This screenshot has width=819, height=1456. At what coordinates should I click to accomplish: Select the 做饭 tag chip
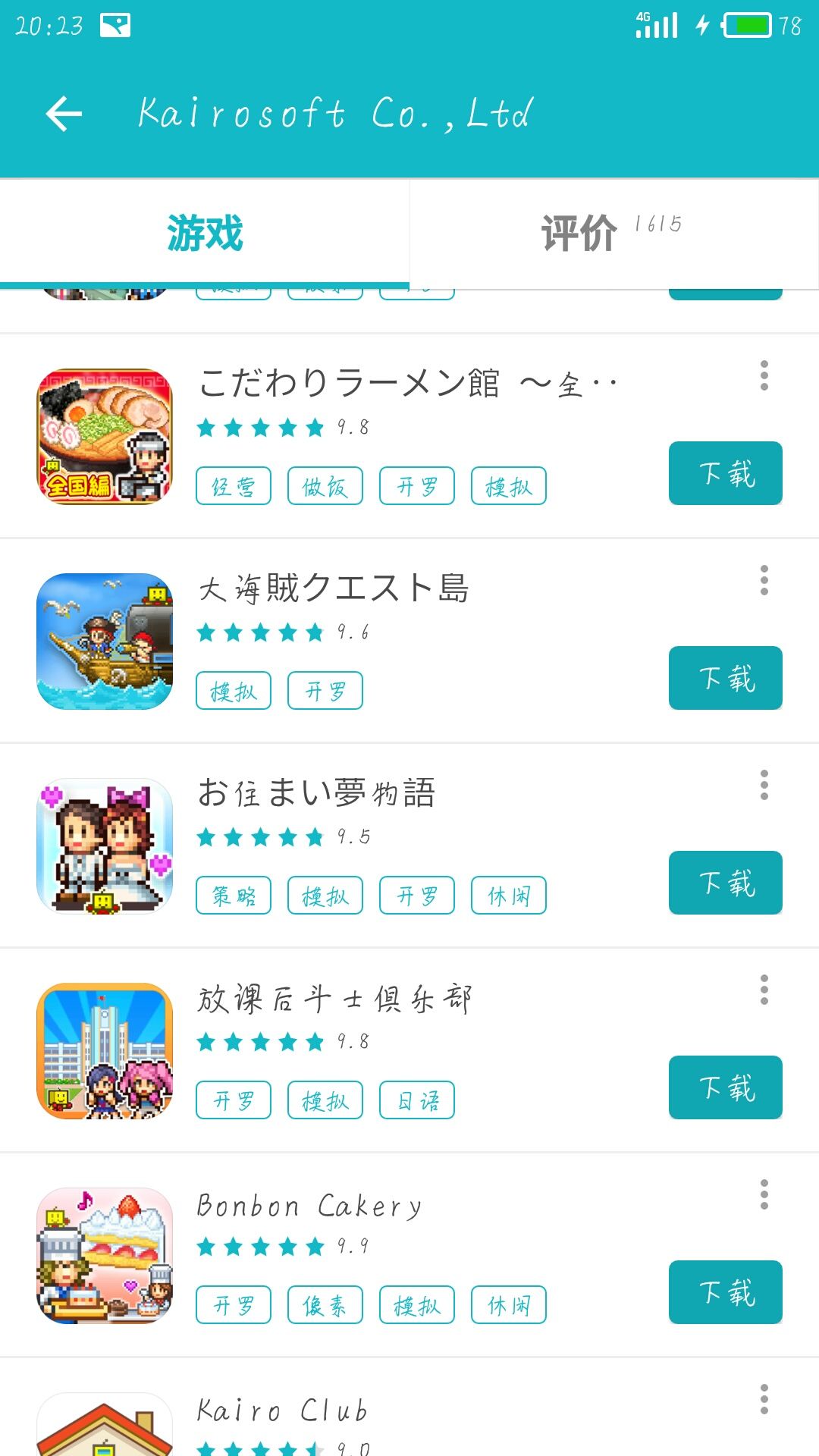[325, 485]
